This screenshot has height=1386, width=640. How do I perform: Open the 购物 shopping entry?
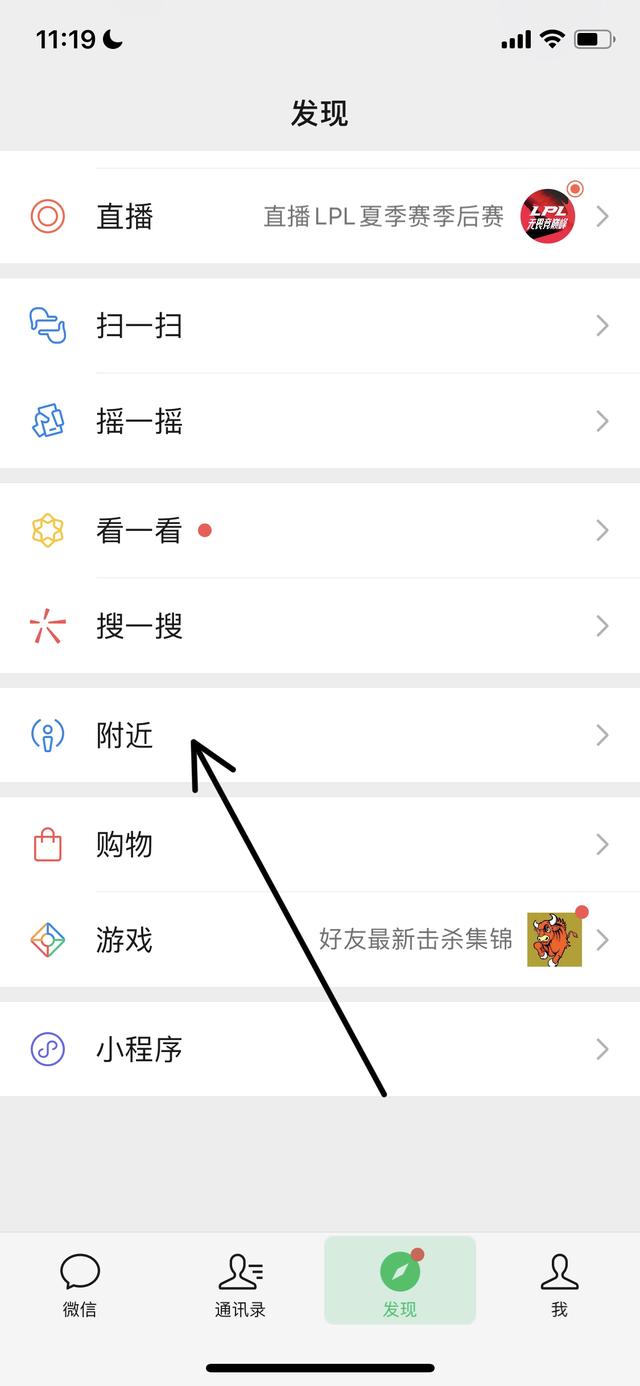[x=320, y=845]
